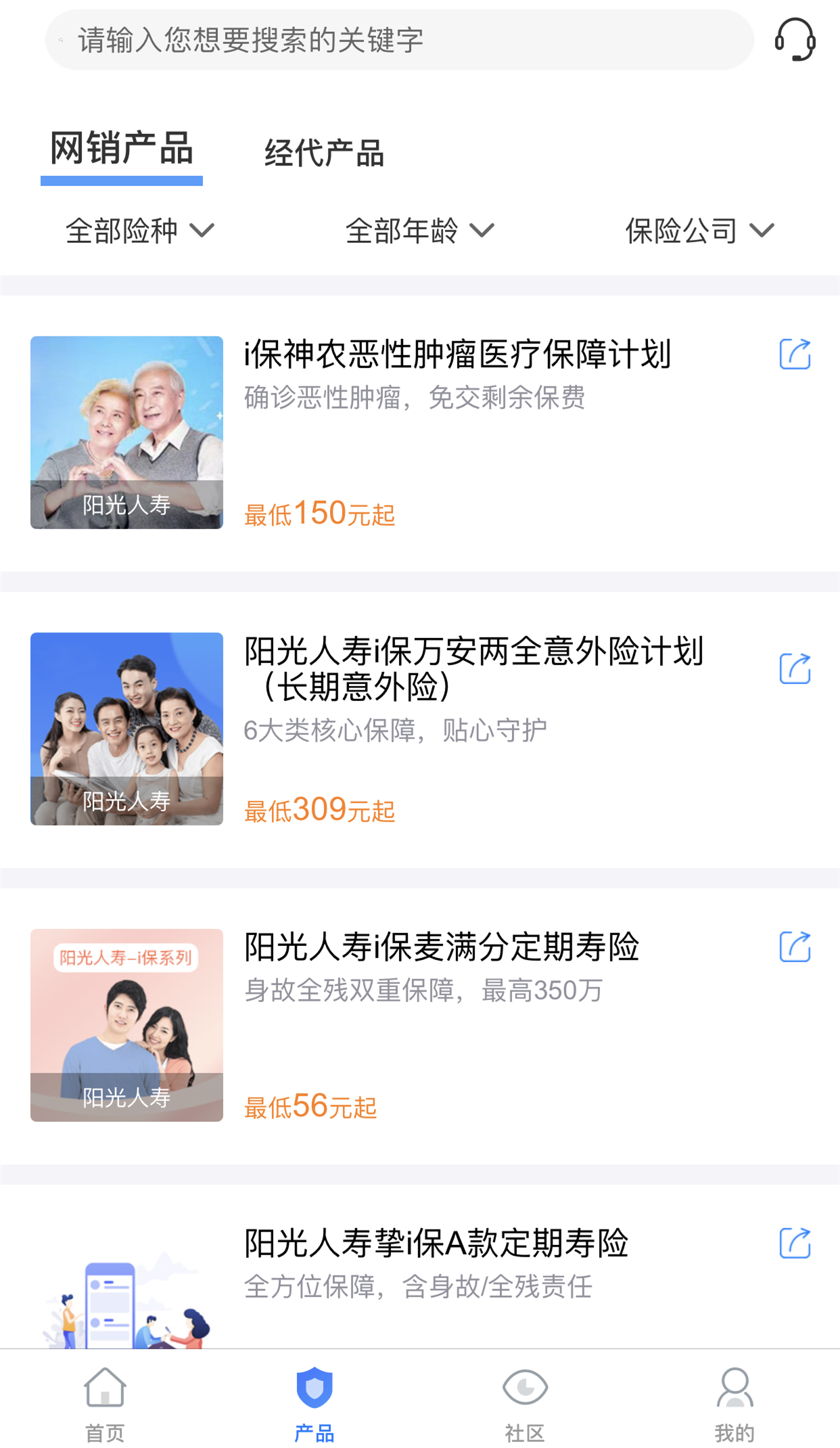Open customer service headset icon

795,39
